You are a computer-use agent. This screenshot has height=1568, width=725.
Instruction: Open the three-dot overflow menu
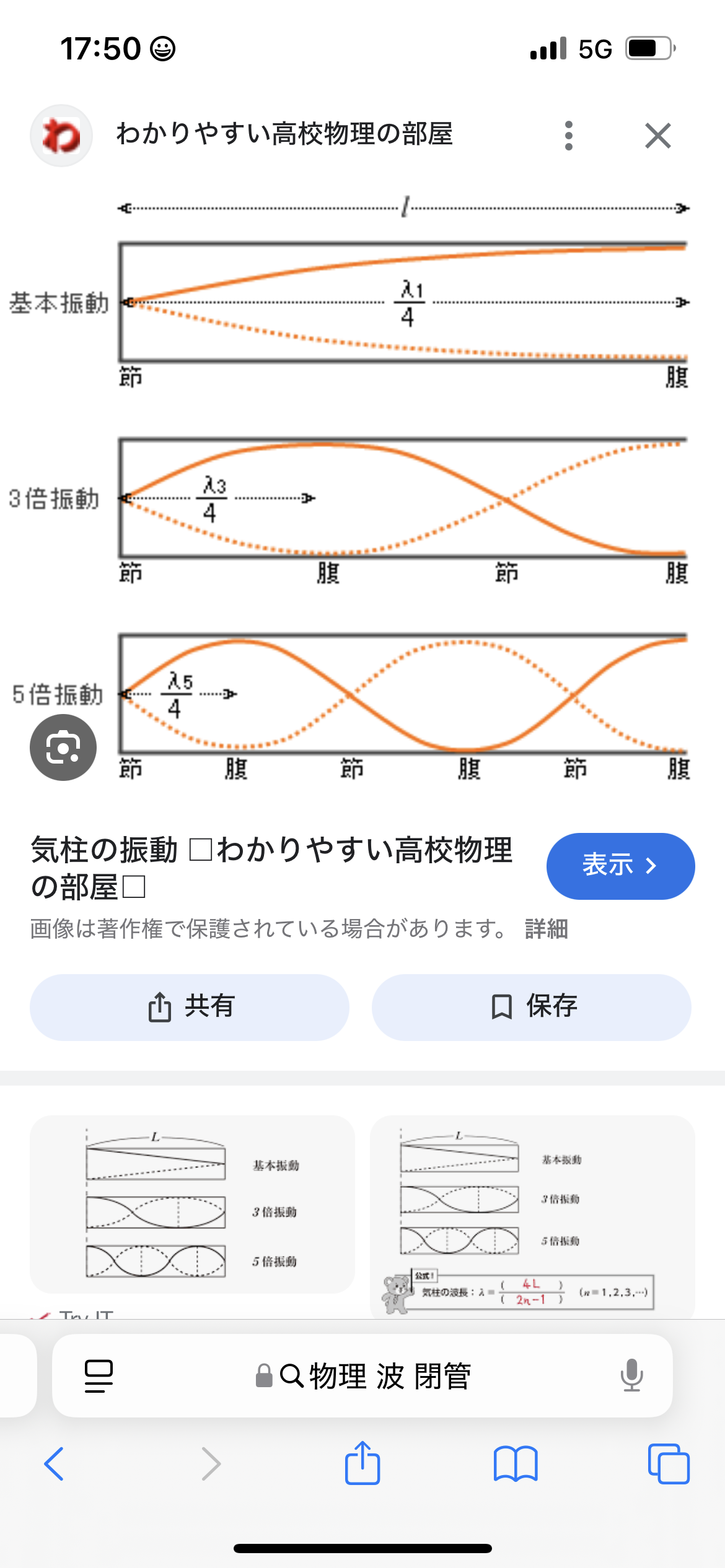click(568, 136)
